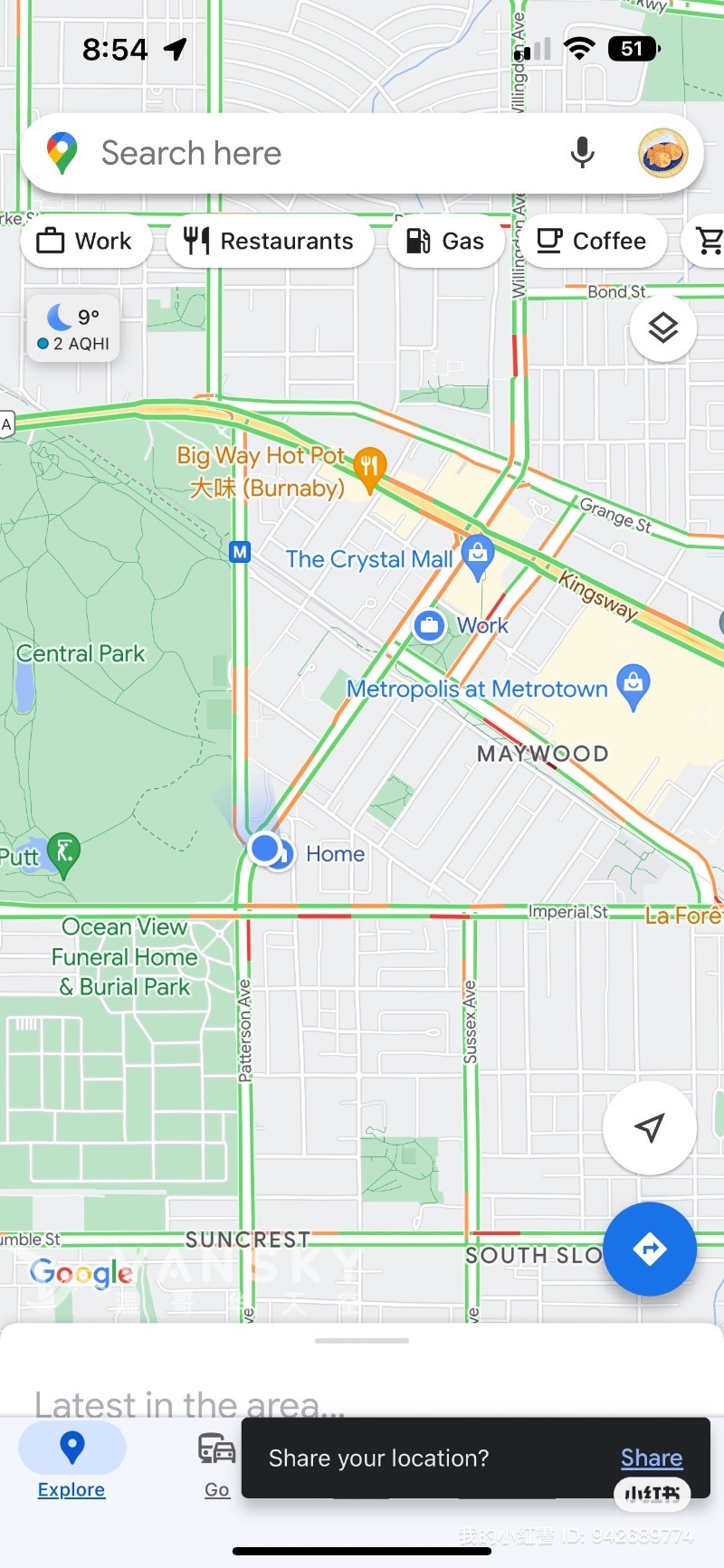Open the map layers button

tap(662, 328)
